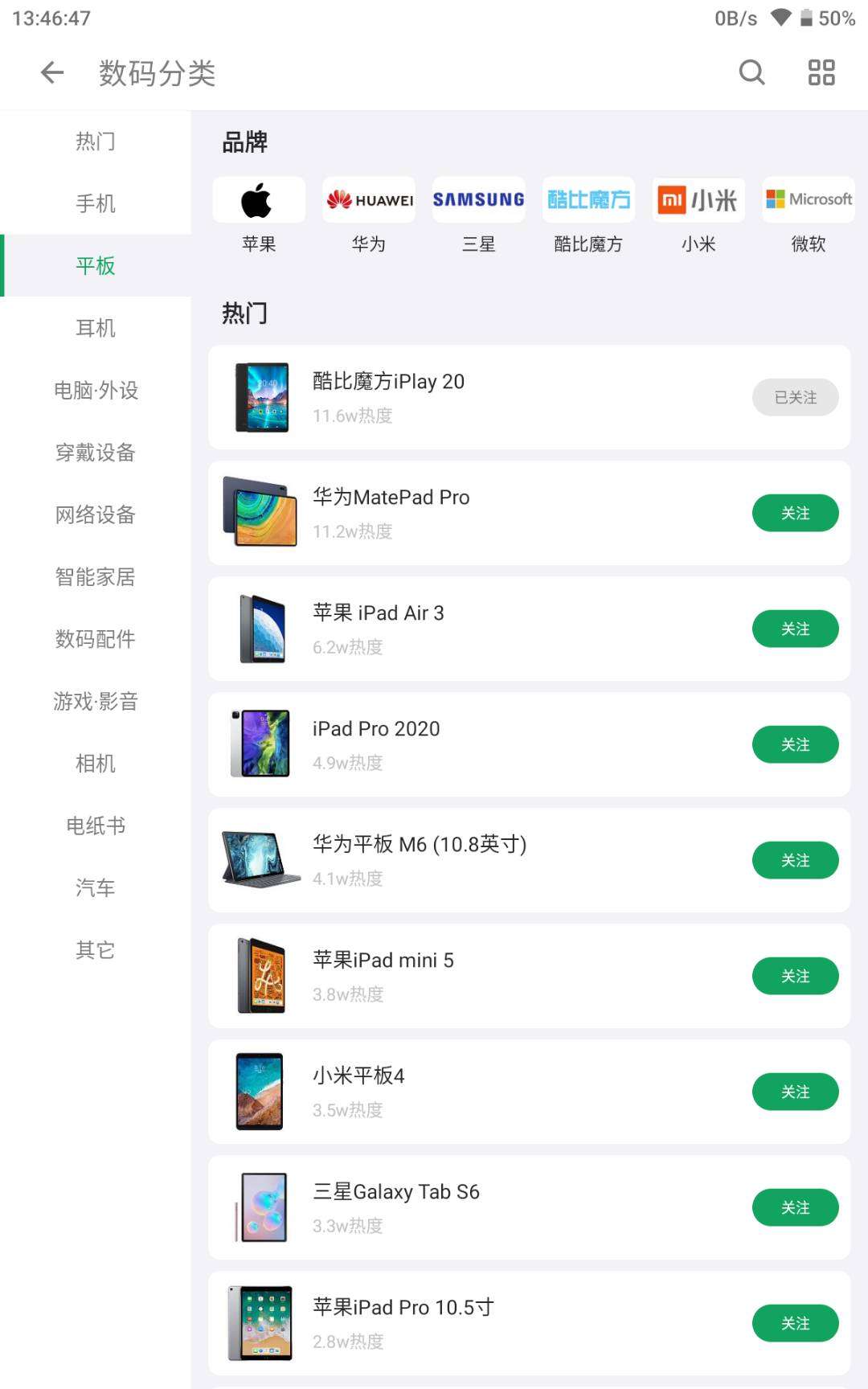Follow 苹果 iPad Air 3
Screen dimensions: 868x1389
coord(795,629)
